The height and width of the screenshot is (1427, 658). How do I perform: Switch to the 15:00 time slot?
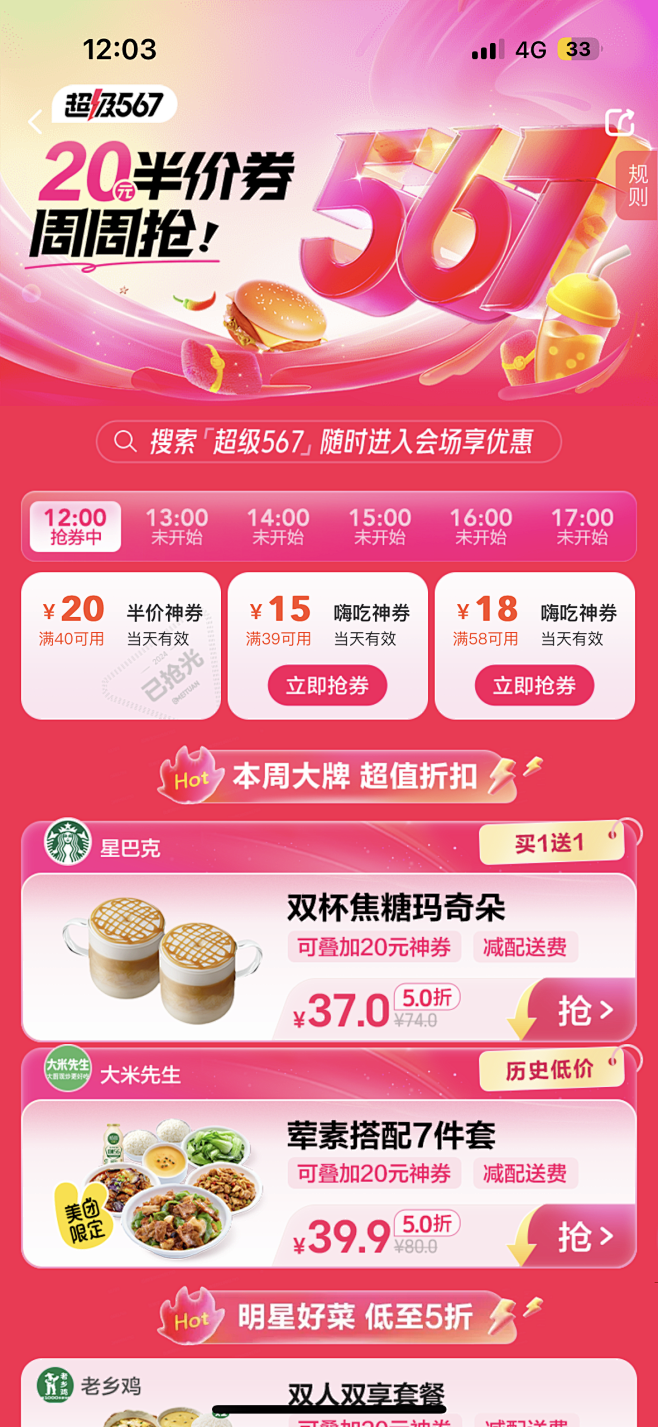[380, 526]
